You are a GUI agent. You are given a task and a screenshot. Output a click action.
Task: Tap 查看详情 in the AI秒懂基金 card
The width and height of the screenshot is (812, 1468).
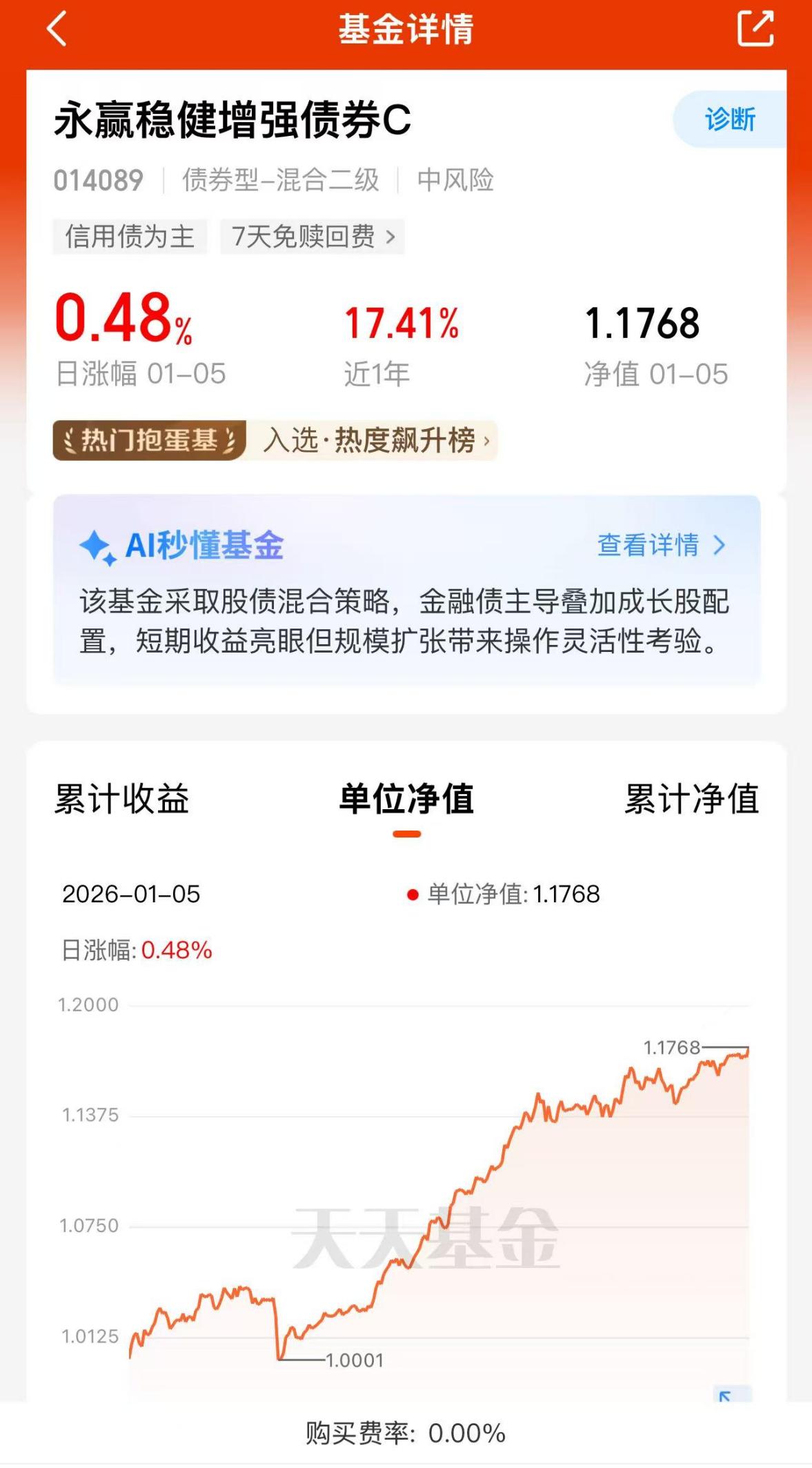click(x=662, y=545)
